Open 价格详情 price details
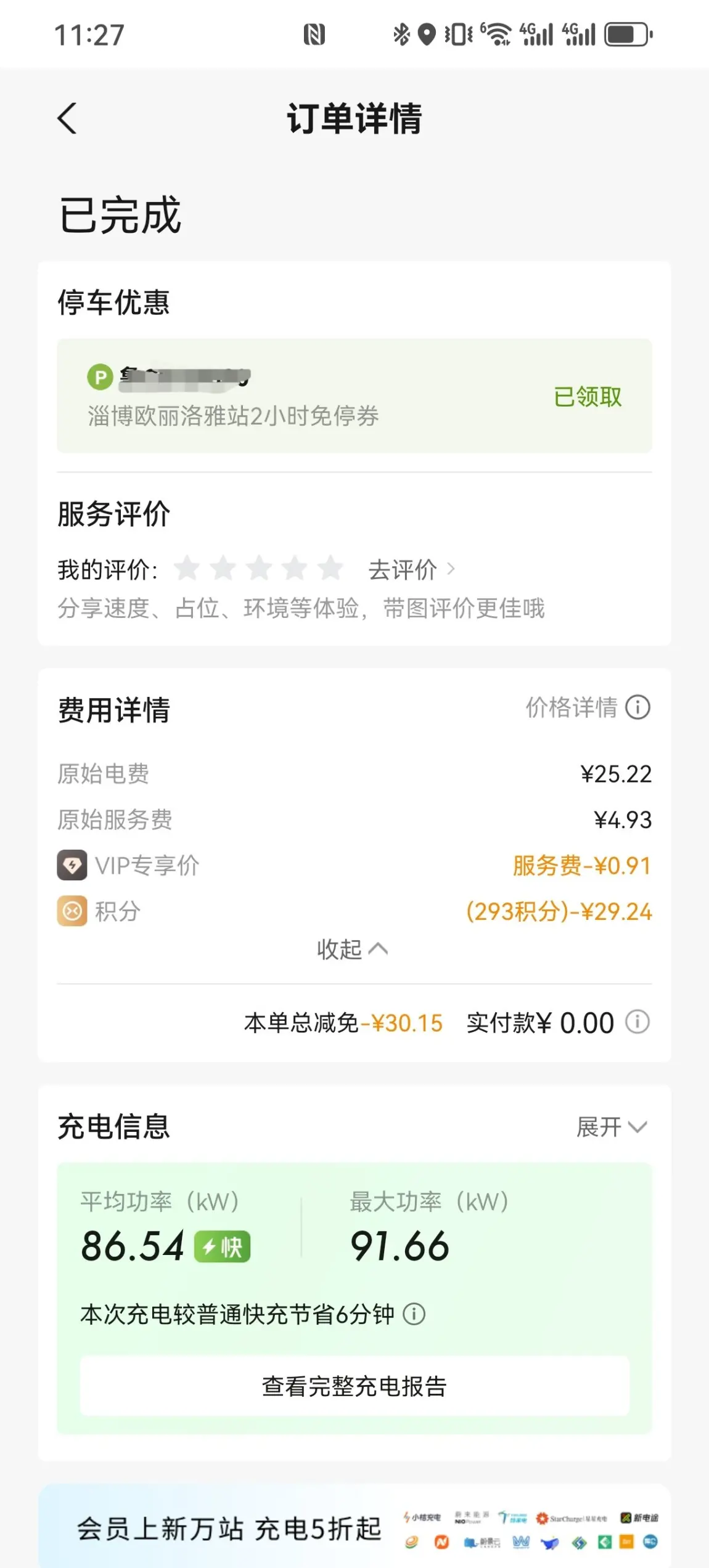 587,707
